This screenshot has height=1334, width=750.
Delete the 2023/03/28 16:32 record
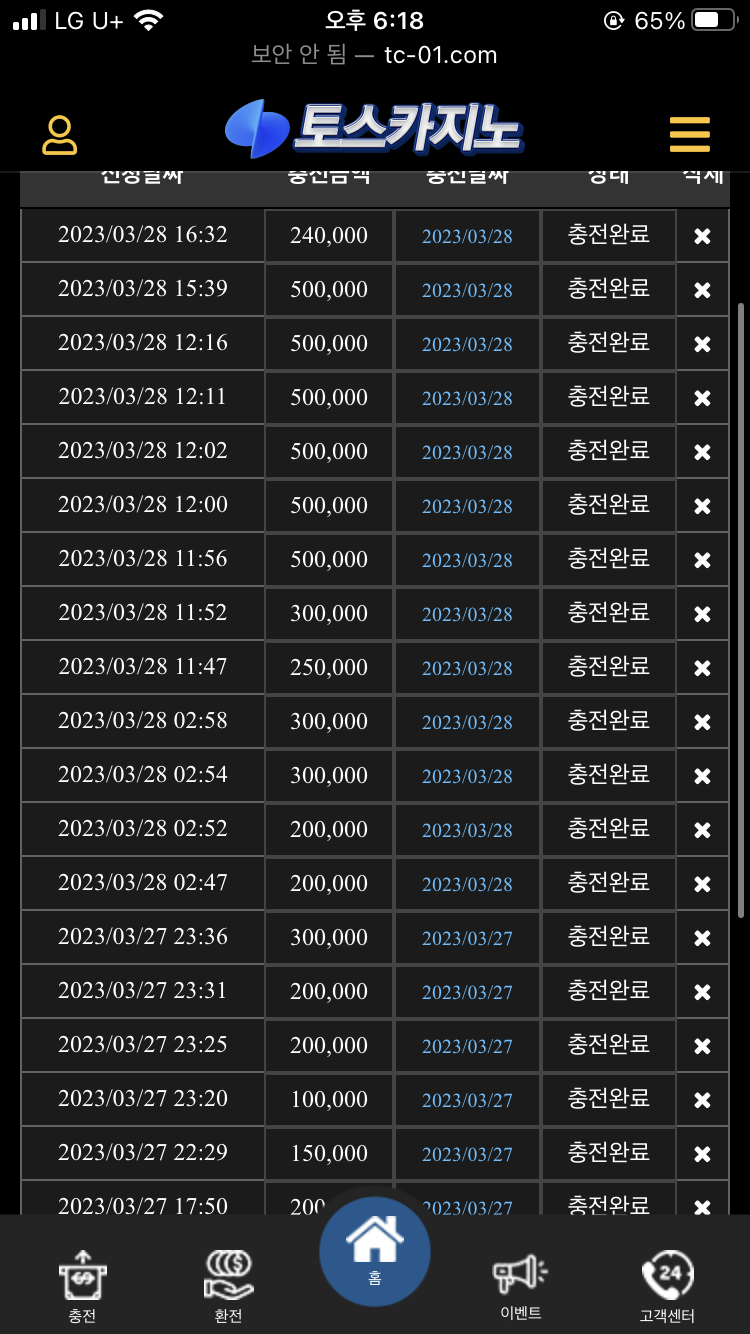tap(702, 237)
